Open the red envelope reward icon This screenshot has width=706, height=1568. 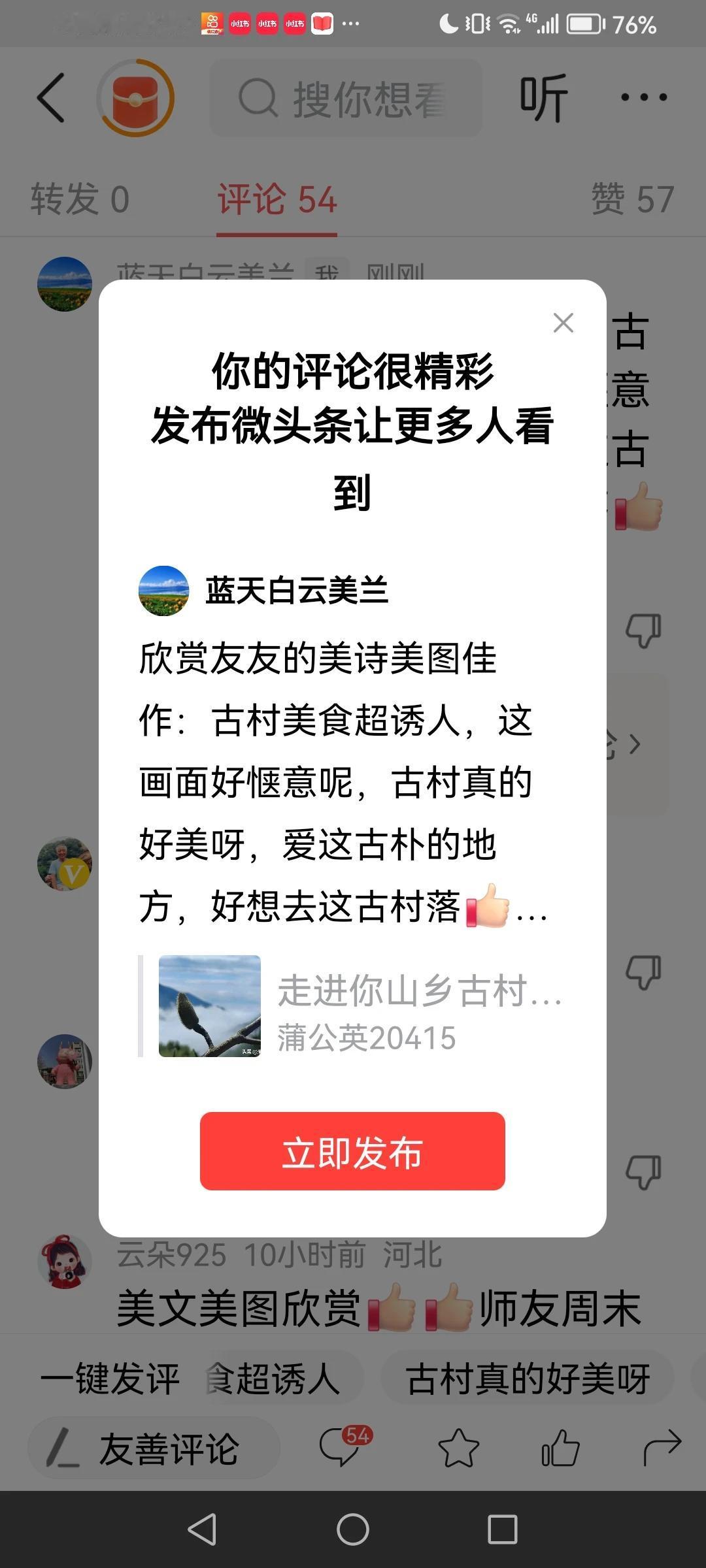134,99
